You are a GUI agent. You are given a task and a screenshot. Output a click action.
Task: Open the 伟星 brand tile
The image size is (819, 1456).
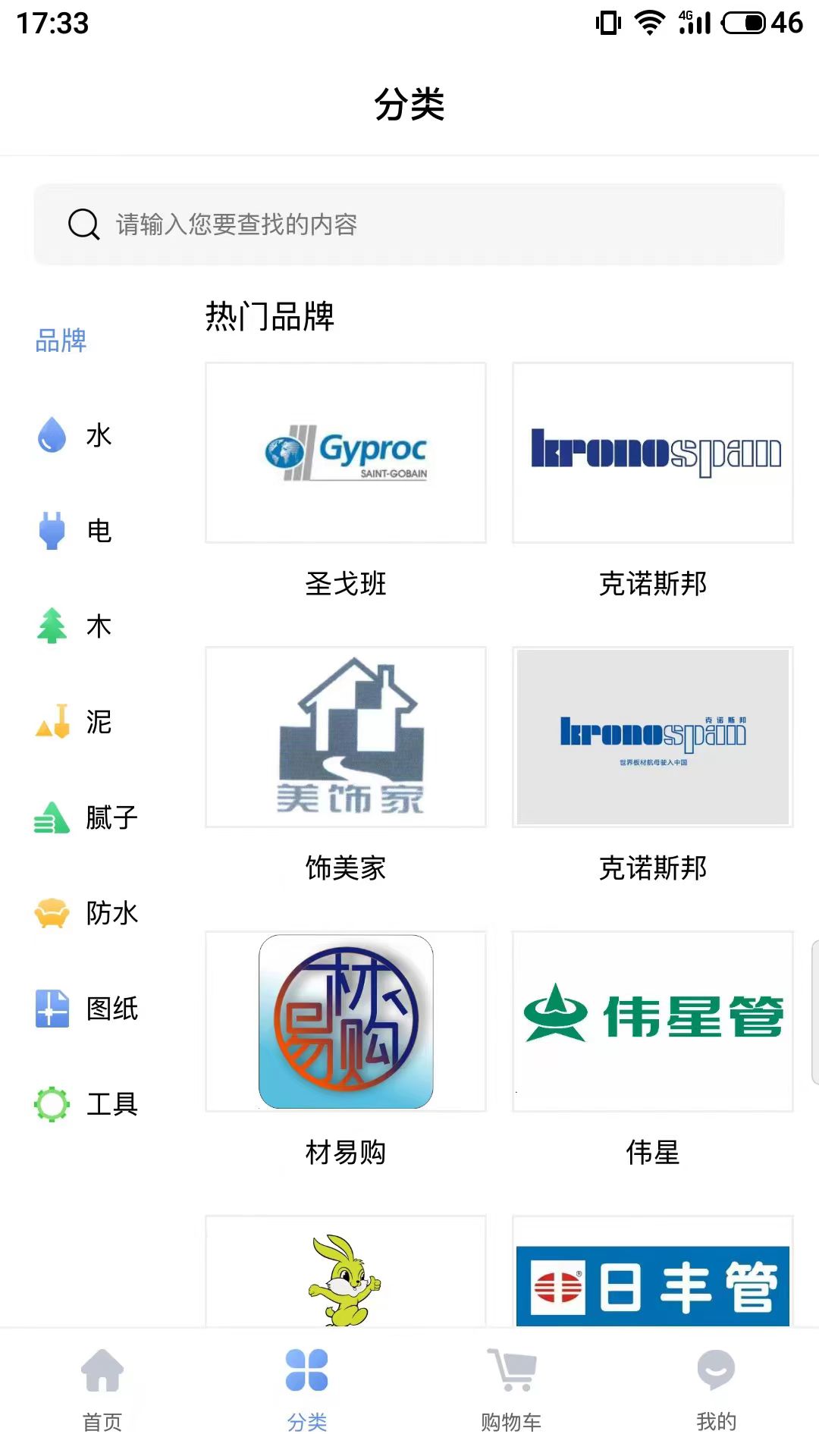click(x=653, y=1021)
